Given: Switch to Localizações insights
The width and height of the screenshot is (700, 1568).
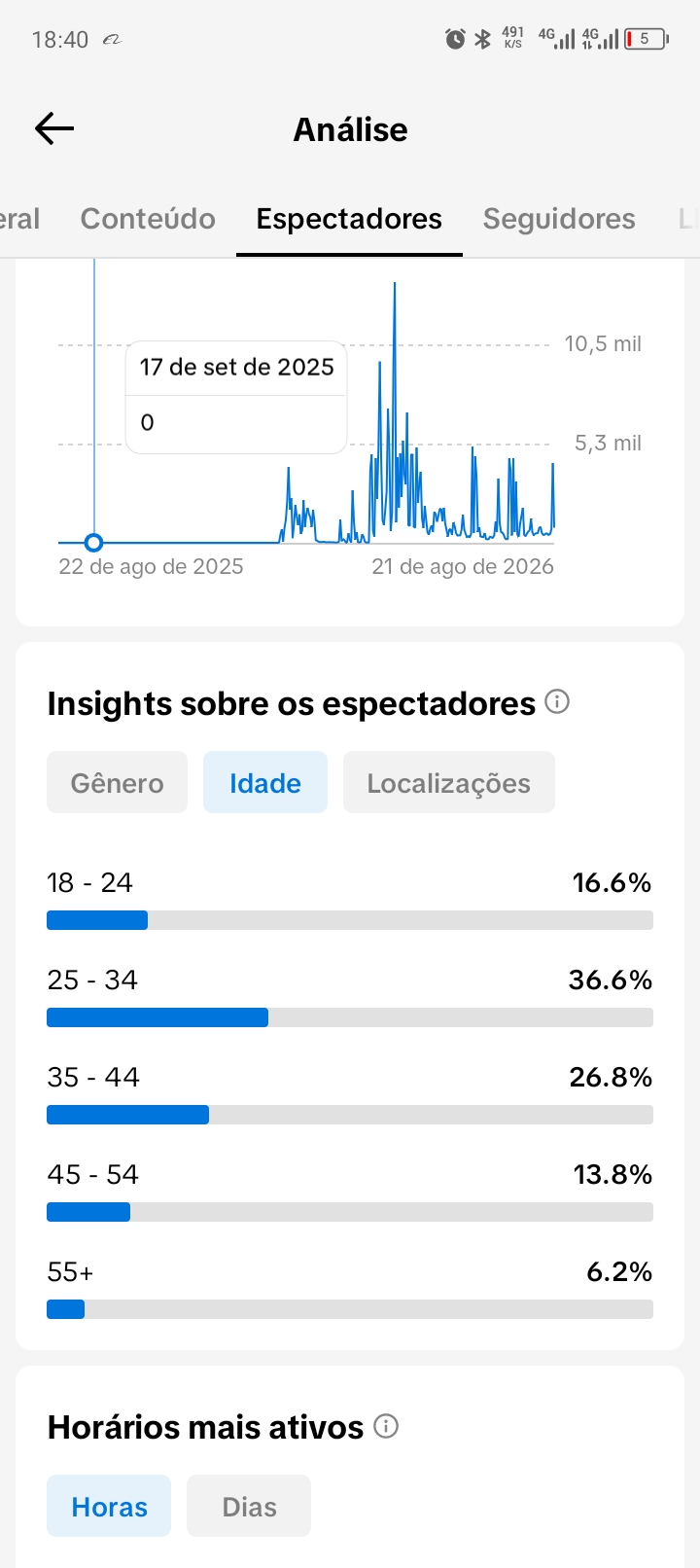Looking at the screenshot, I should point(449,782).
